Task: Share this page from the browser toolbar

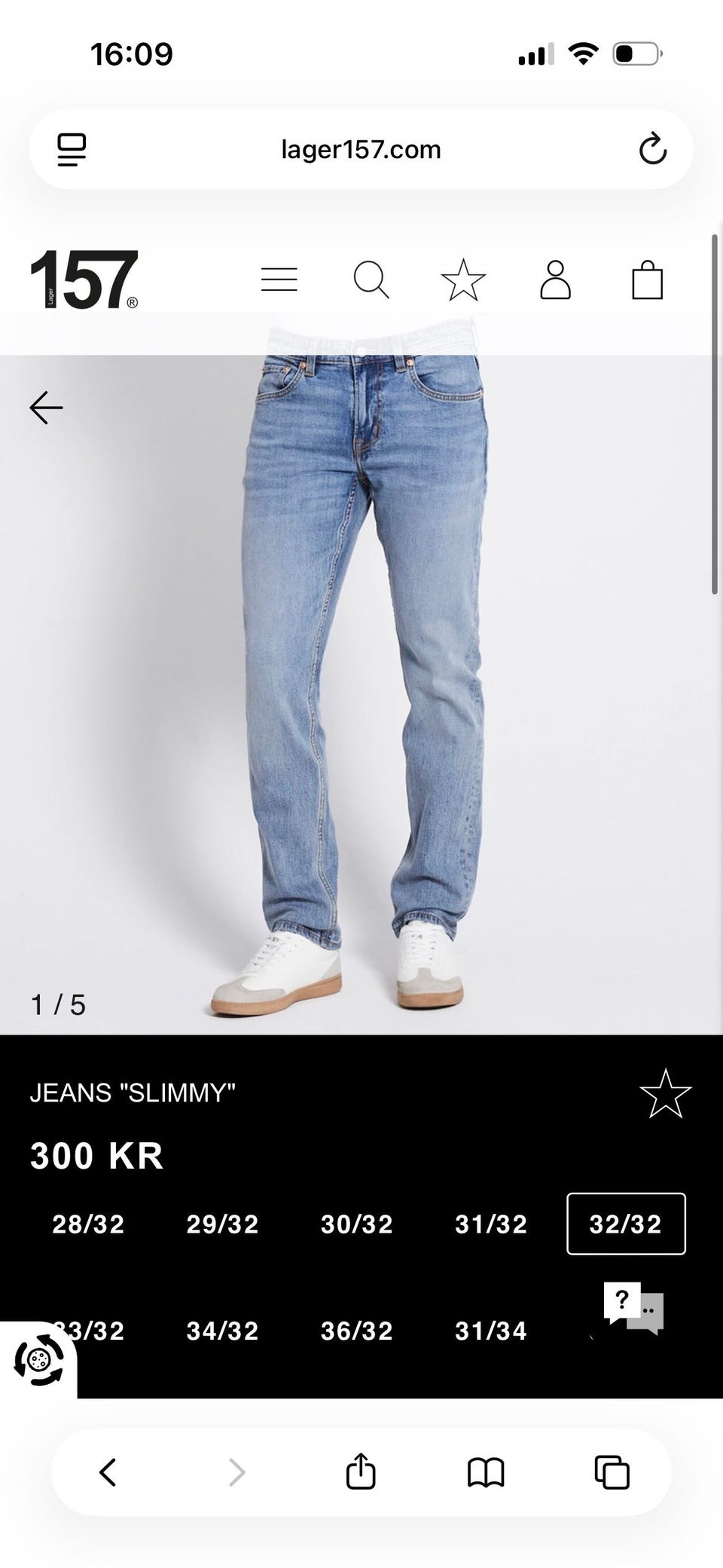Action: tap(361, 1472)
